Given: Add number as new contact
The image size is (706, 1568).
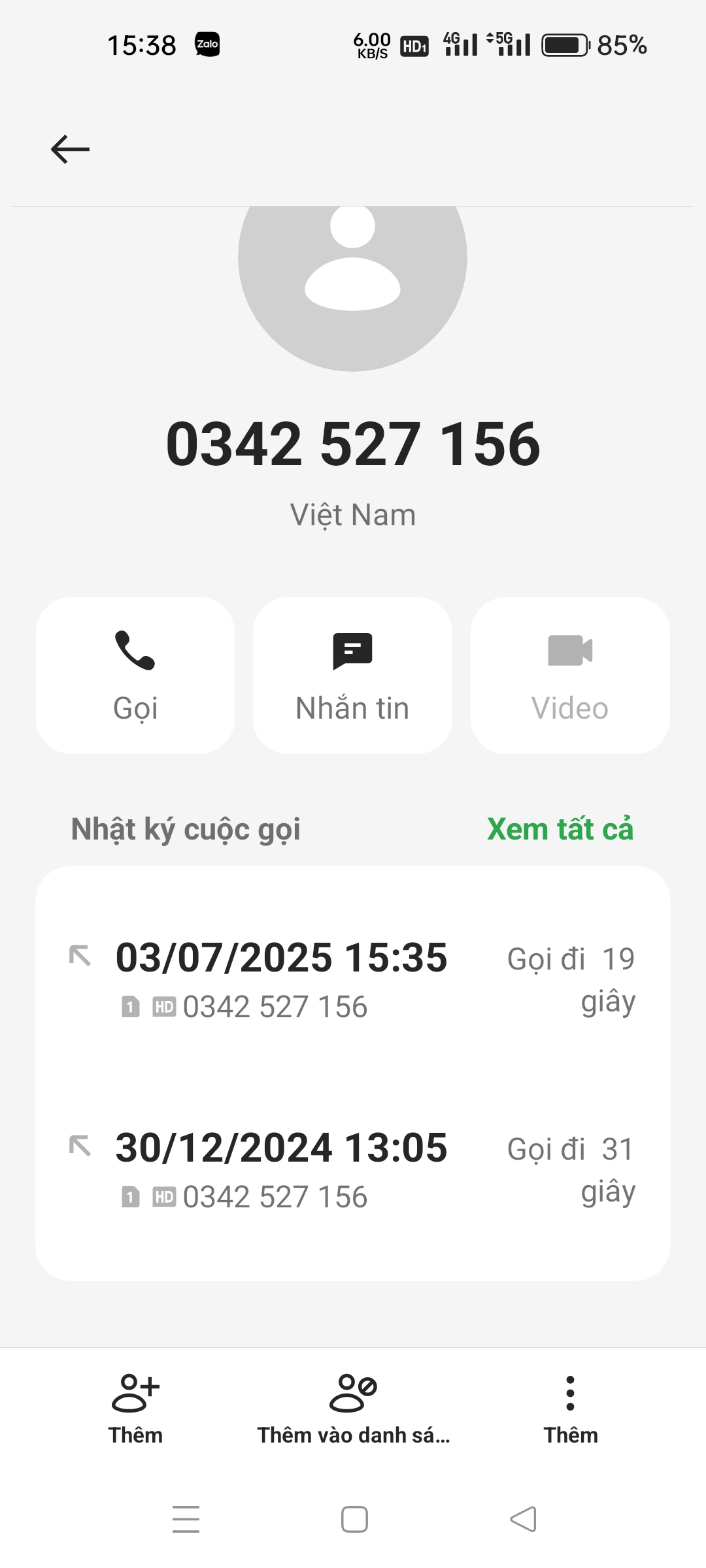Looking at the screenshot, I should coord(135,1408).
